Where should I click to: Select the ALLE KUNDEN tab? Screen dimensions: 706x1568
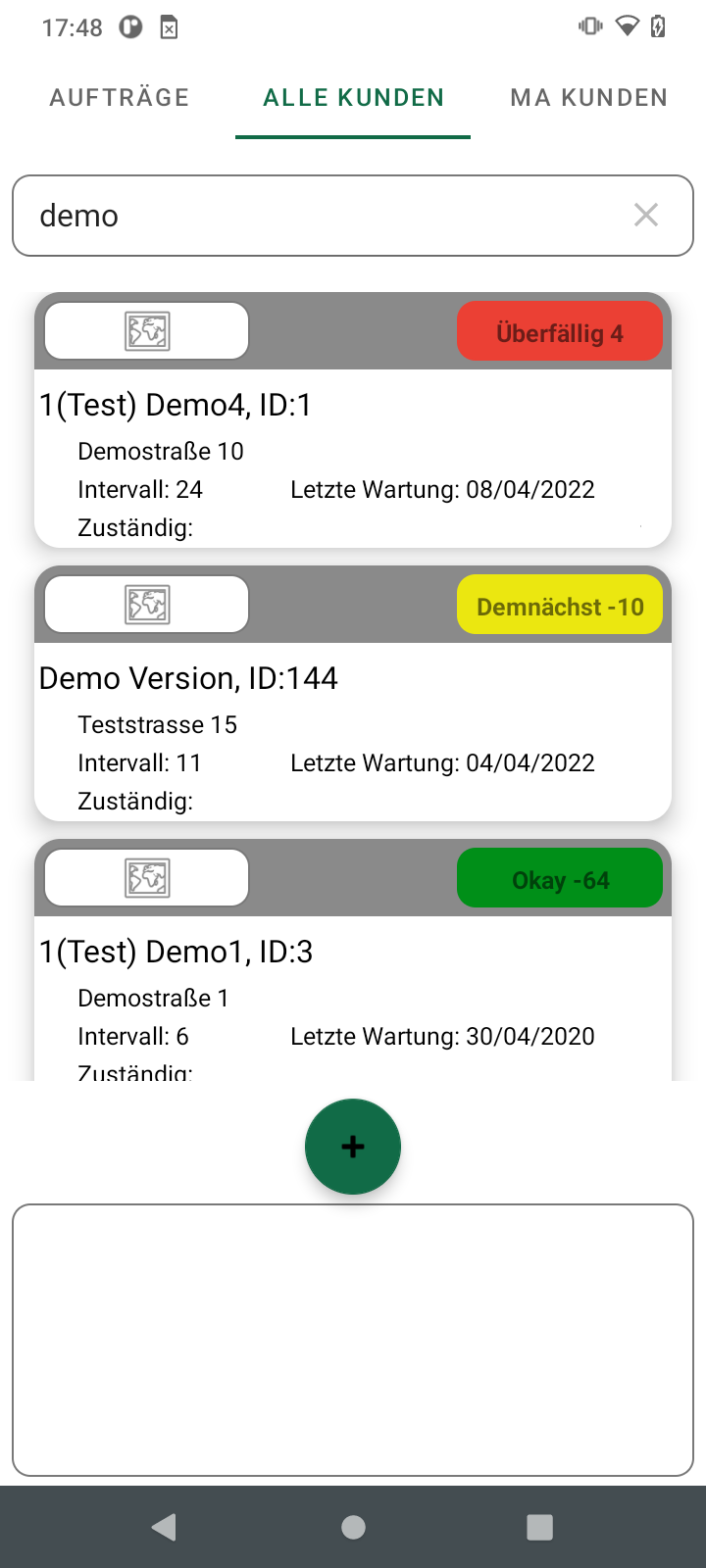click(x=352, y=97)
